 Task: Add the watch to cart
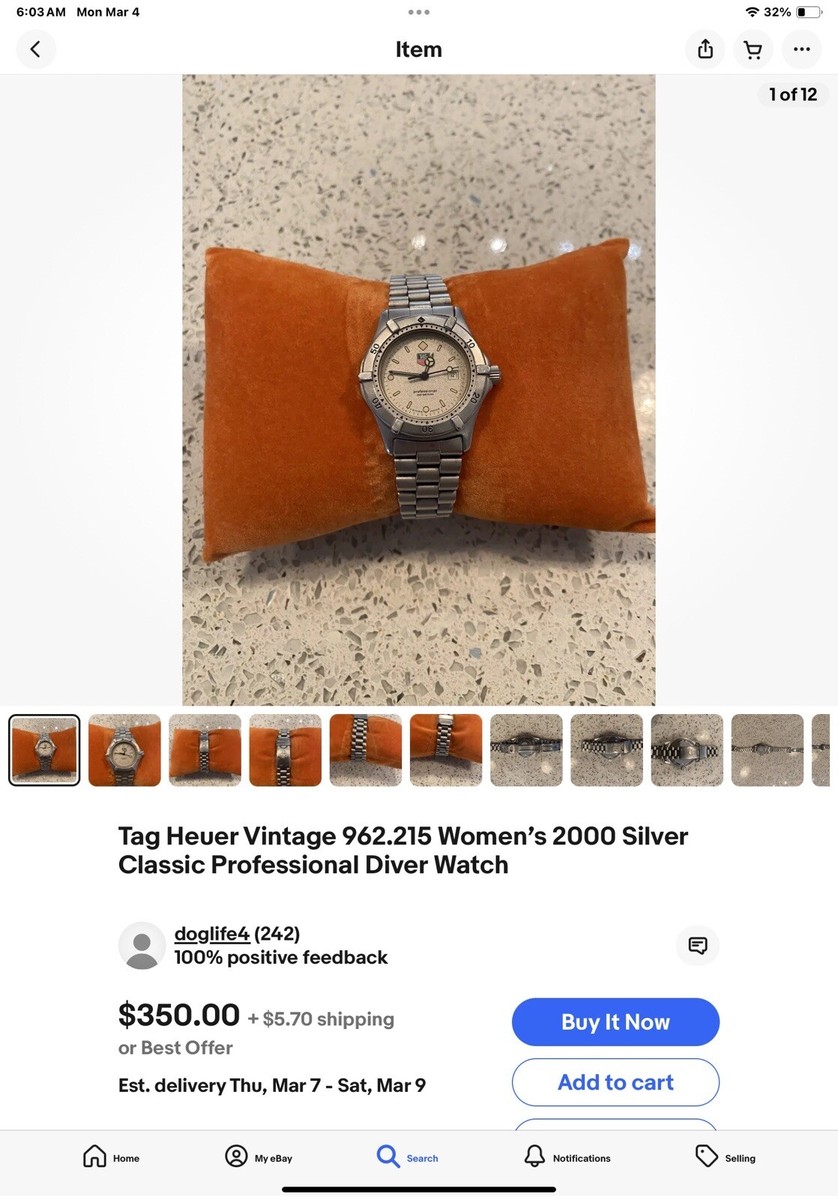coord(615,1082)
